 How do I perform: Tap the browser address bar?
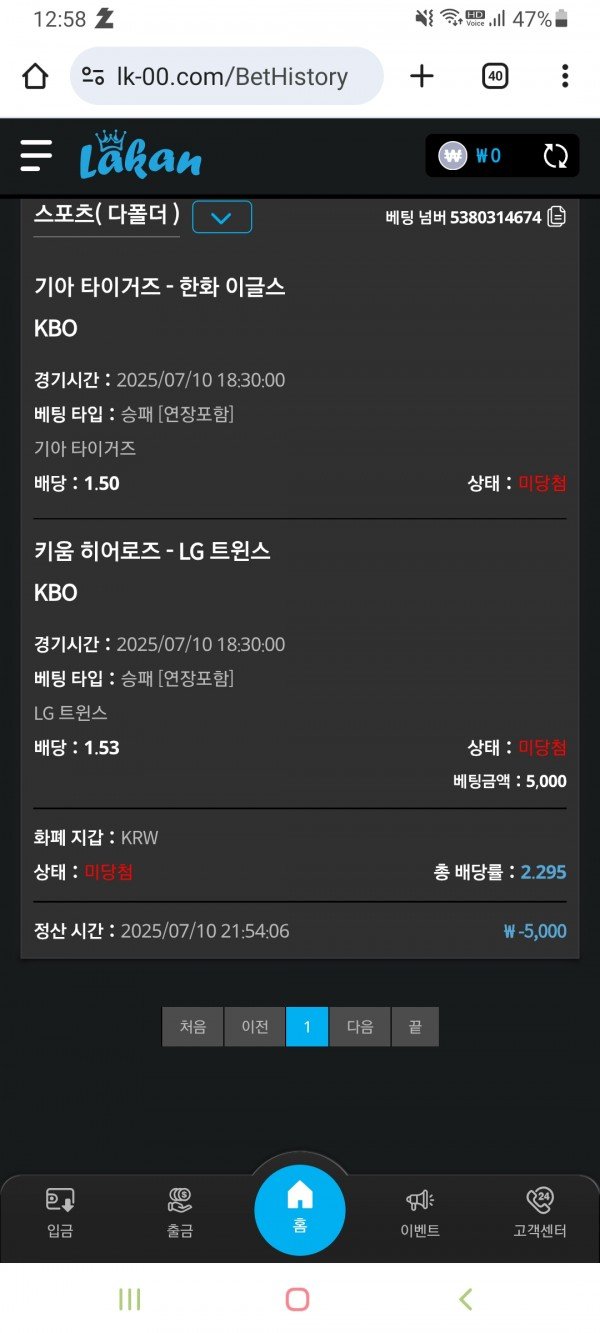click(x=227, y=76)
